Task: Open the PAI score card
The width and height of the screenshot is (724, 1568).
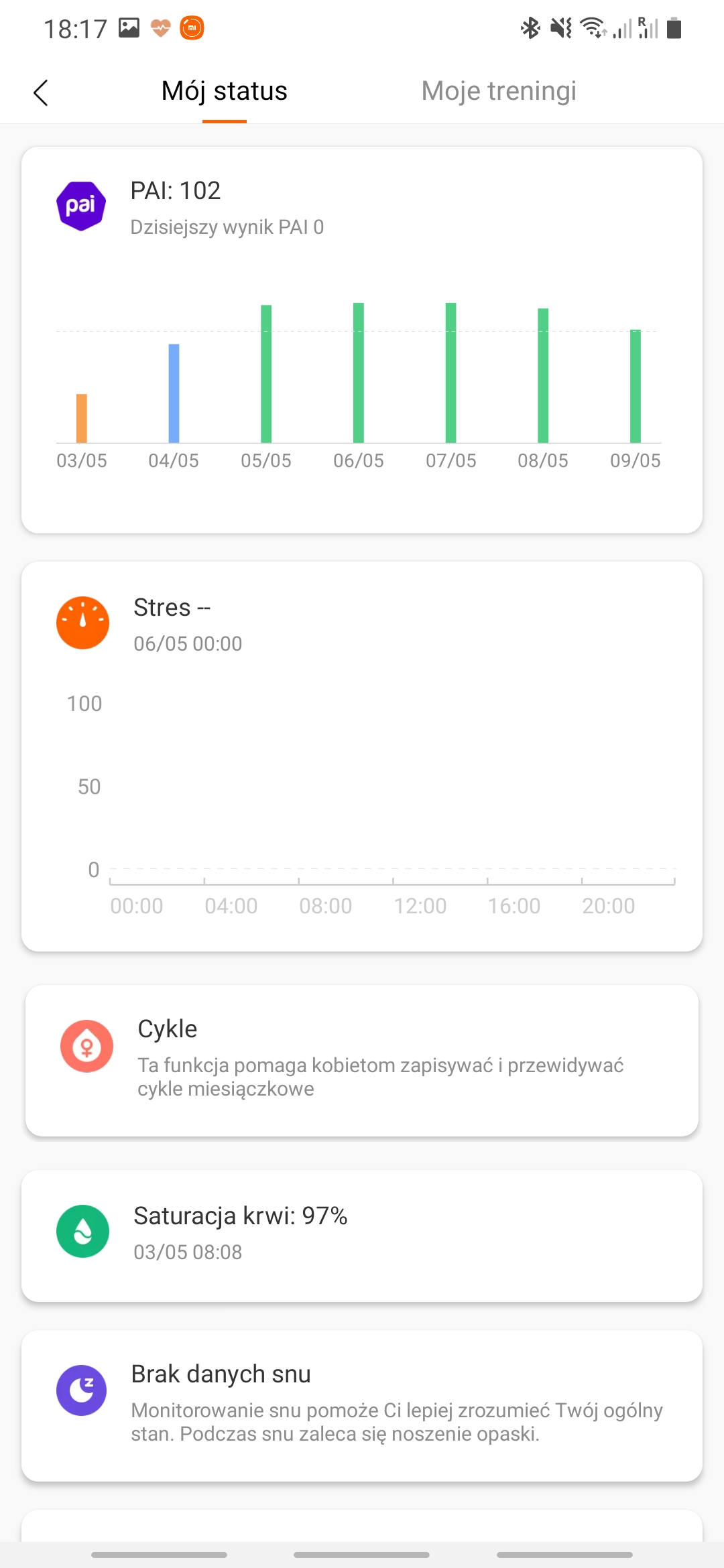Action: click(362, 340)
